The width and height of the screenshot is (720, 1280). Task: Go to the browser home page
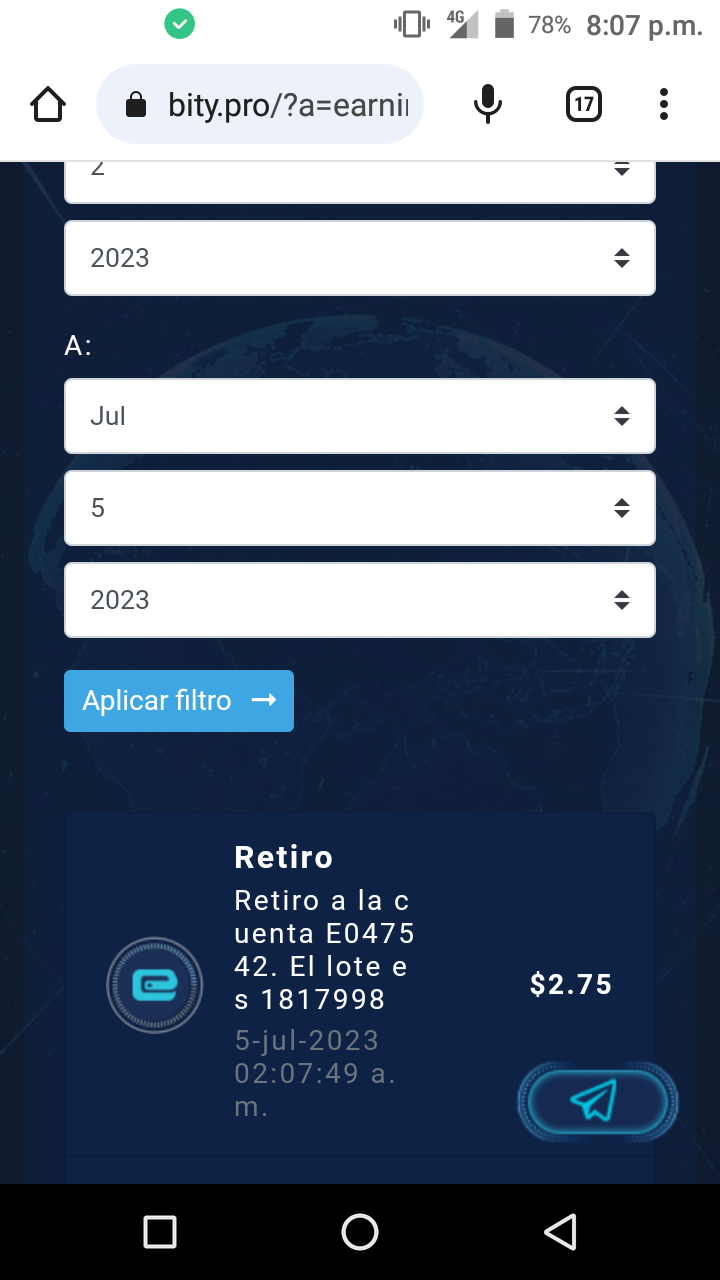(x=48, y=104)
